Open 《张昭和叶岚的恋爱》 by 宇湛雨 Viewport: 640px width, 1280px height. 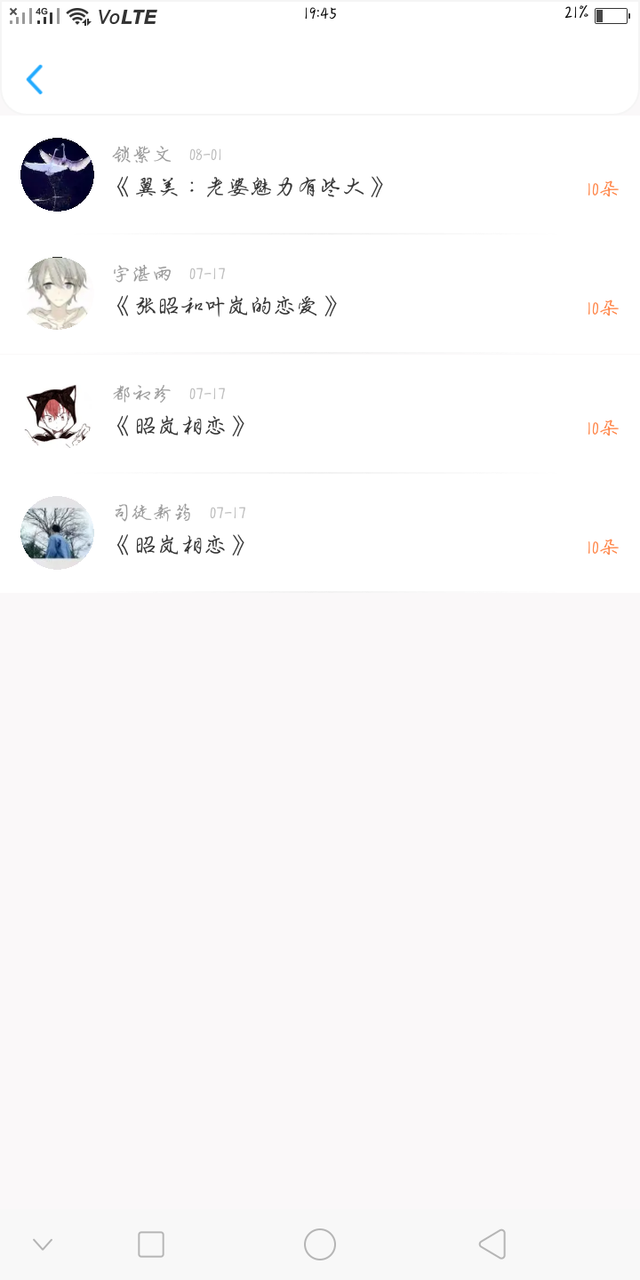coord(227,306)
